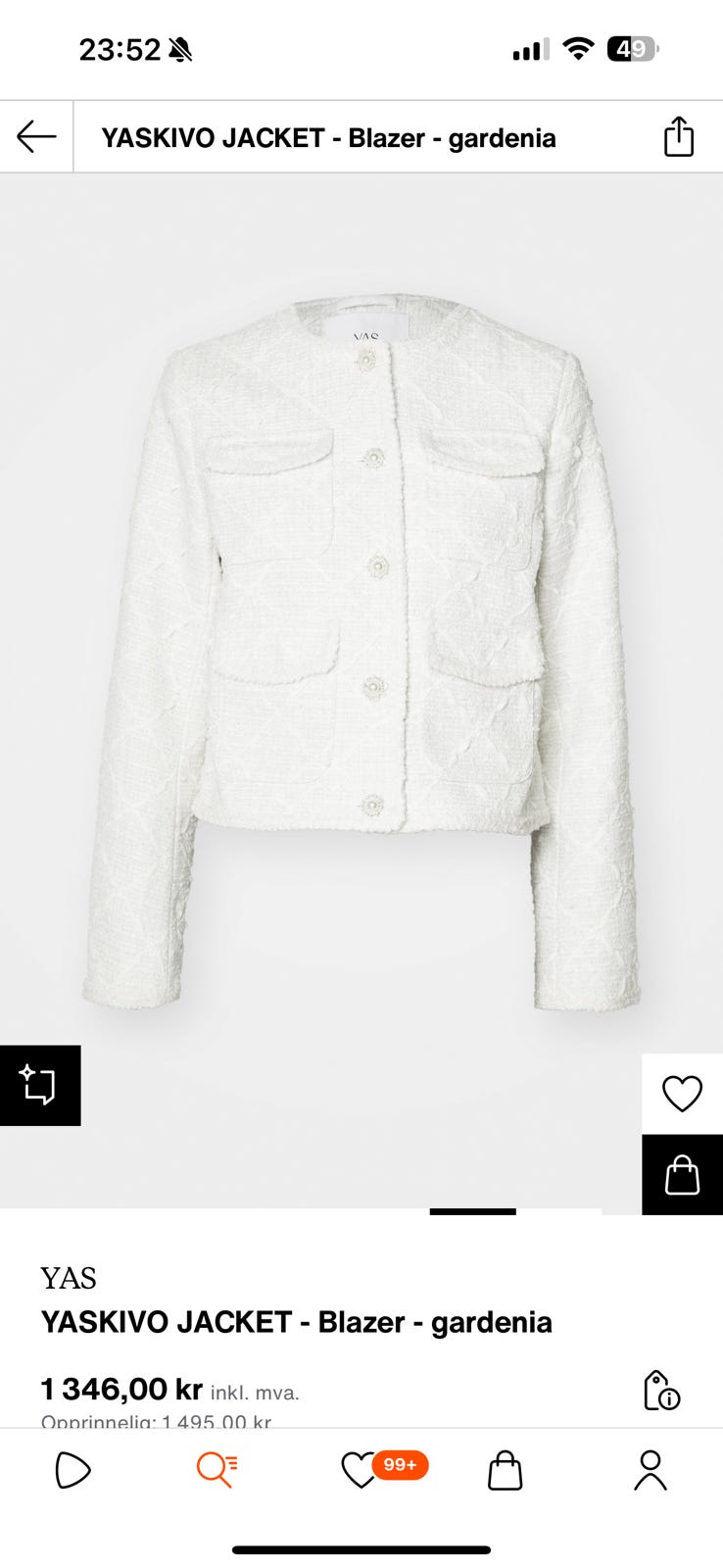
Task: Open price information tag icon
Action: (x=661, y=1391)
